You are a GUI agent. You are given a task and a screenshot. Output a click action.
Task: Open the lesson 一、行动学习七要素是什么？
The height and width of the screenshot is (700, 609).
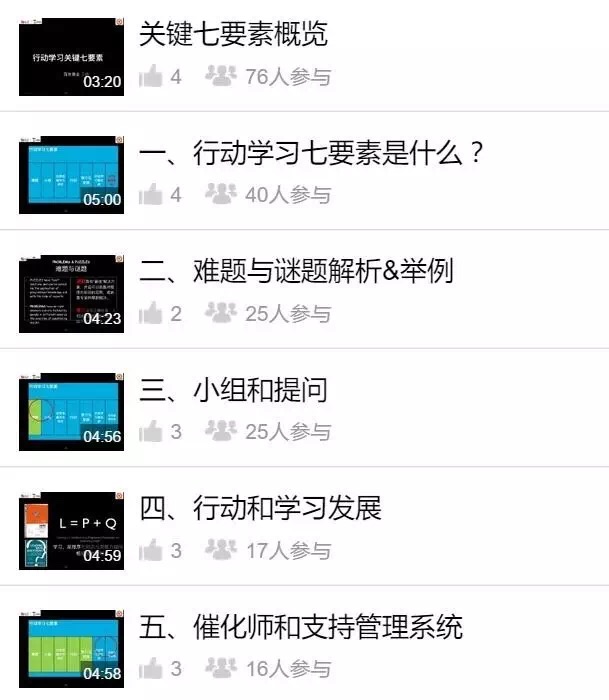311,153
